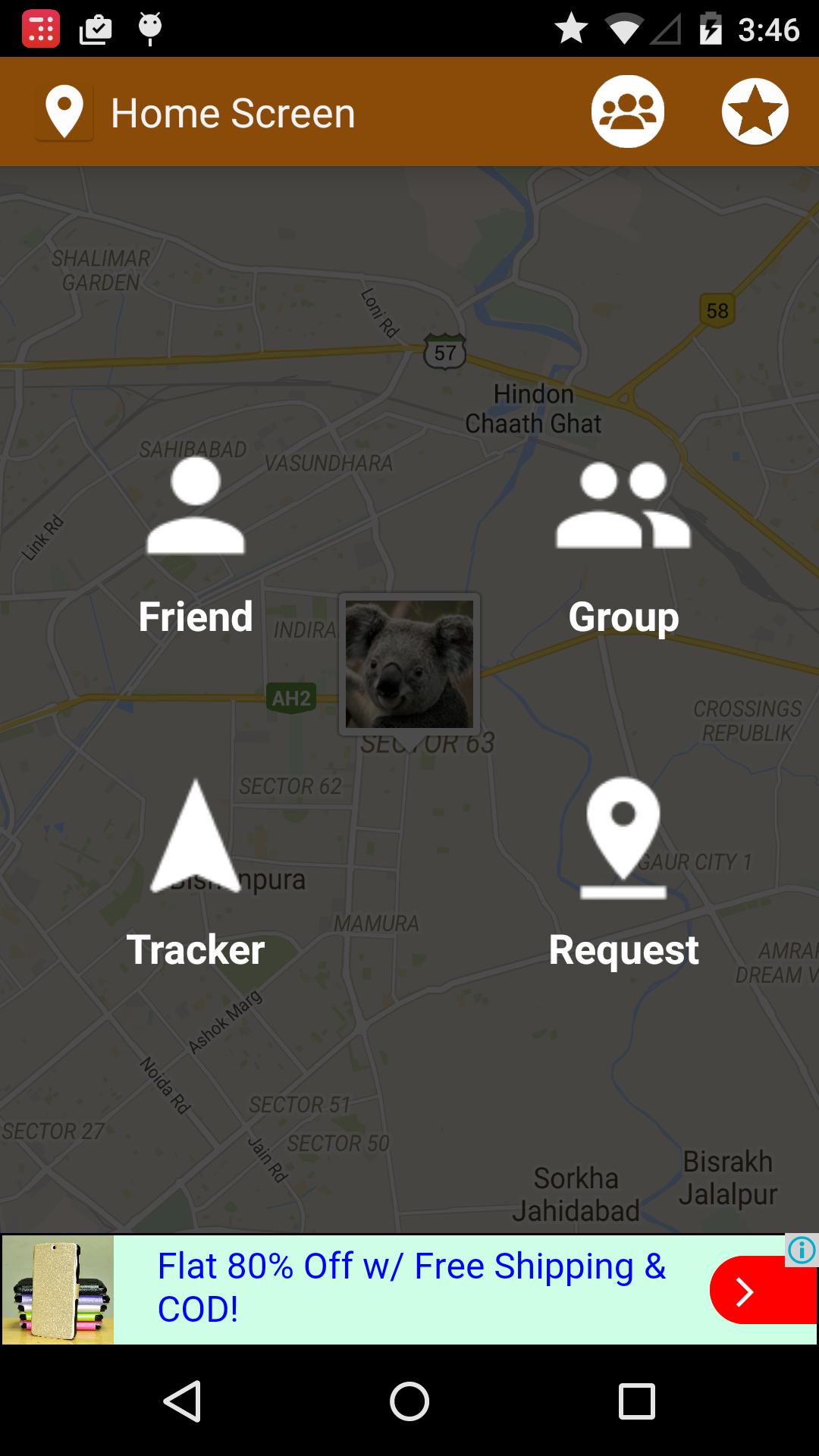Screen dimensions: 819x1456
Task: Click the location pin icon beside Home Screen
Action: (64, 111)
